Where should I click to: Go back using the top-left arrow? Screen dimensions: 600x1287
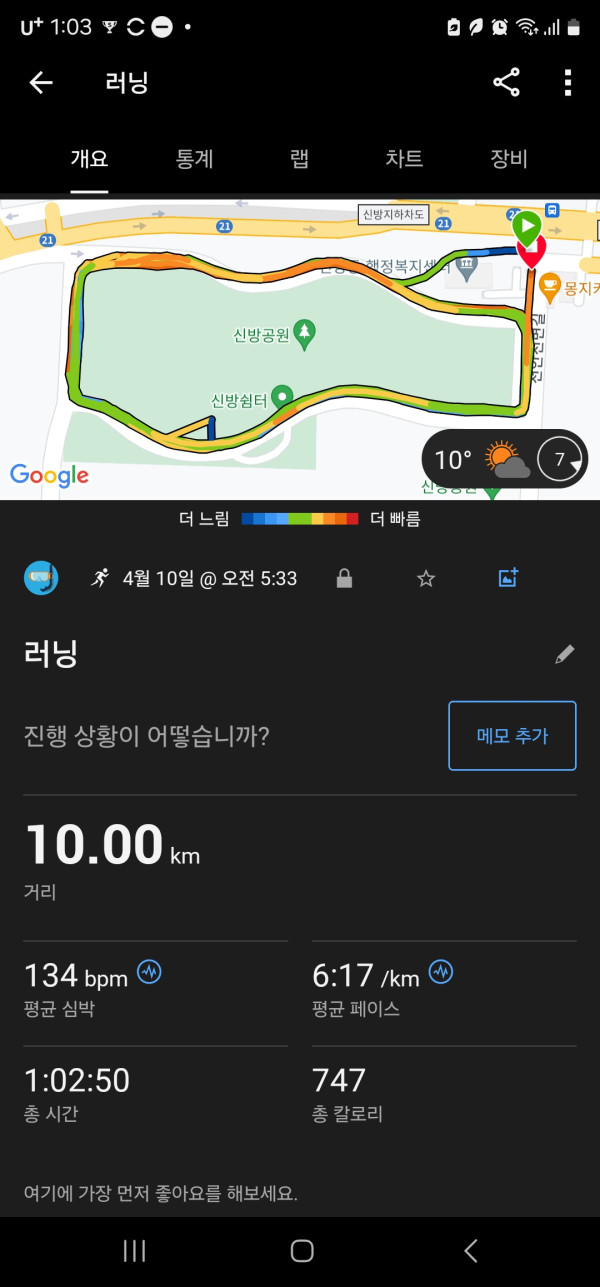40,83
